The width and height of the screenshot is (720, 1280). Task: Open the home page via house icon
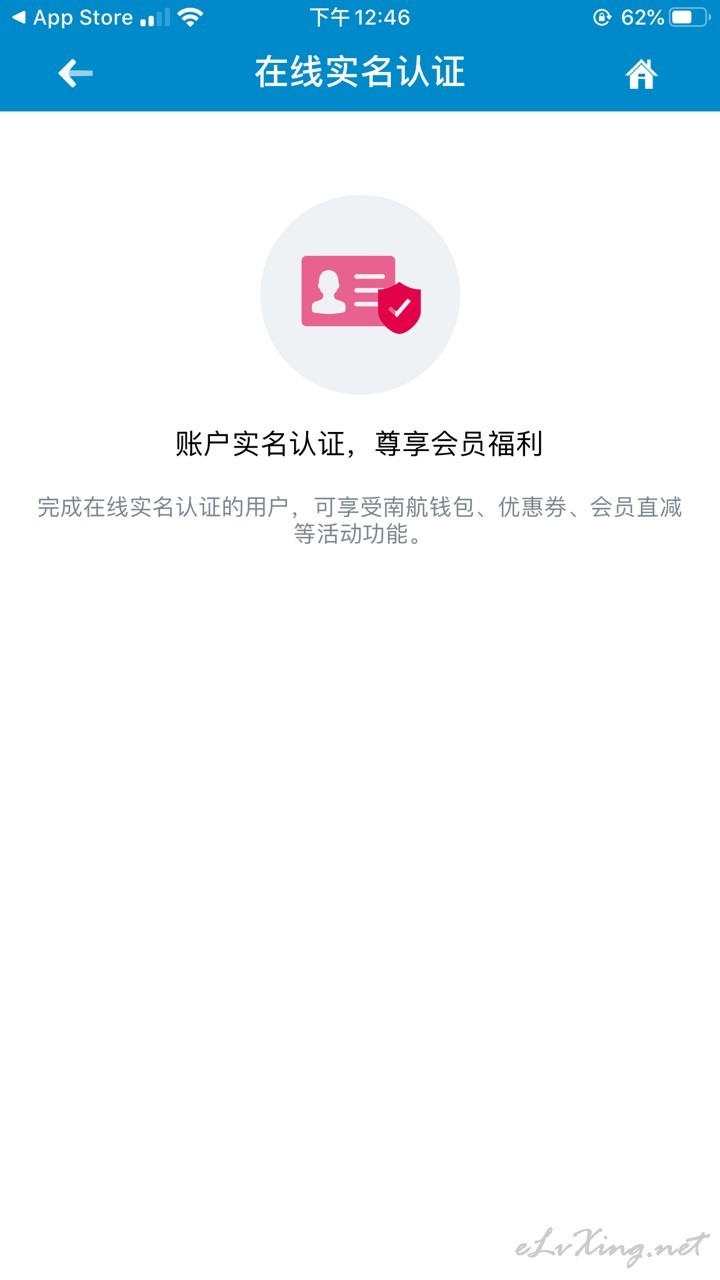click(x=641, y=73)
